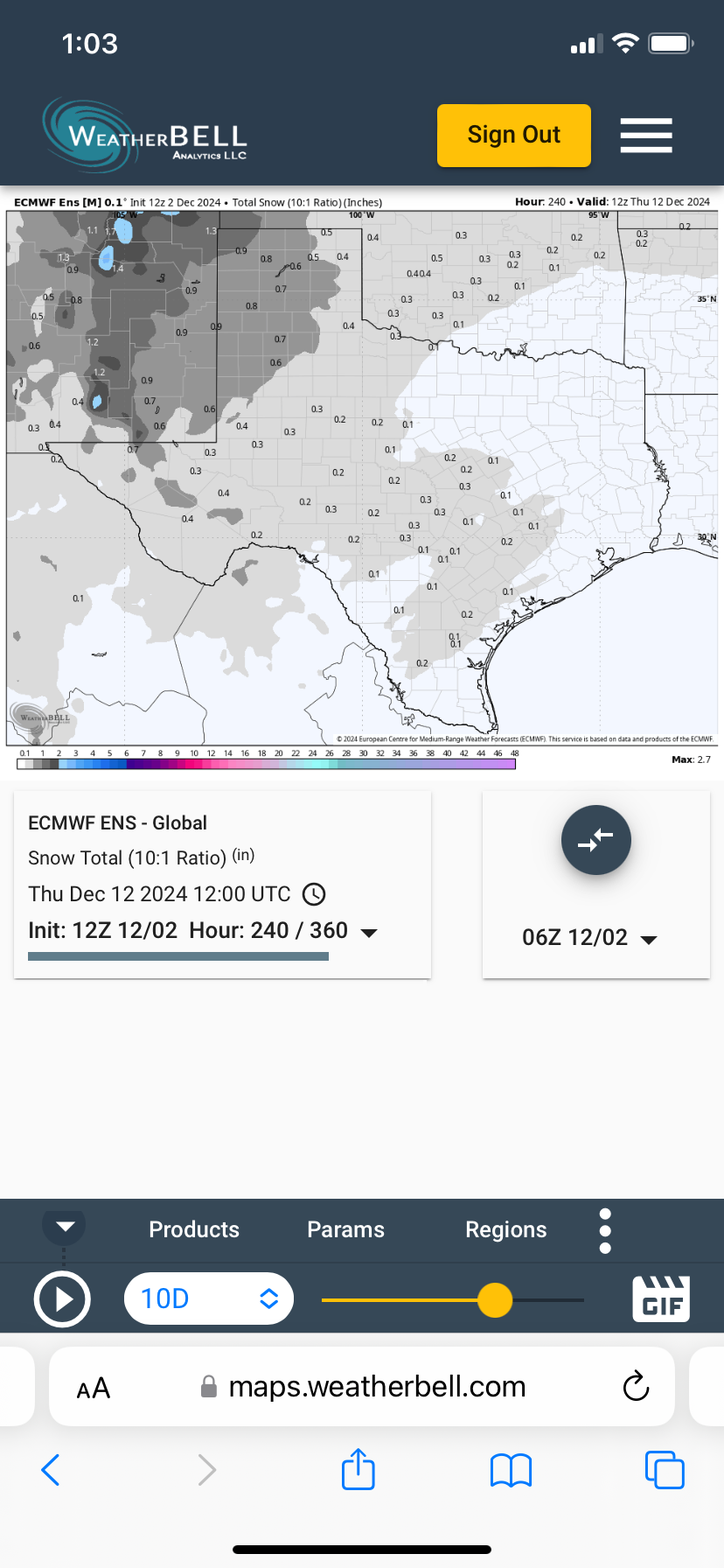The width and height of the screenshot is (724, 1568).
Task: Open the three-dot more options menu
Action: pyautogui.click(x=605, y=1231)
